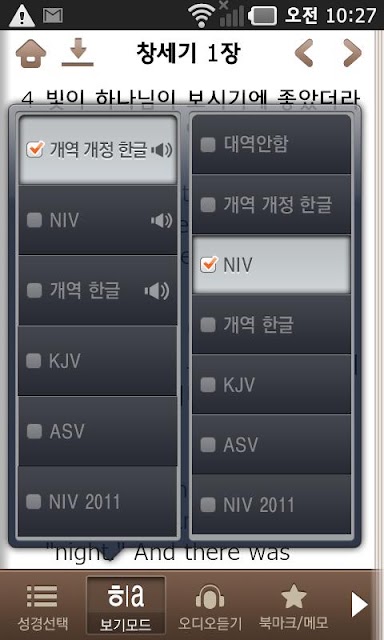Open the 오디오듣기 tab
The width and height of the screenshot is (384, 640).
[x=210, y=606]
